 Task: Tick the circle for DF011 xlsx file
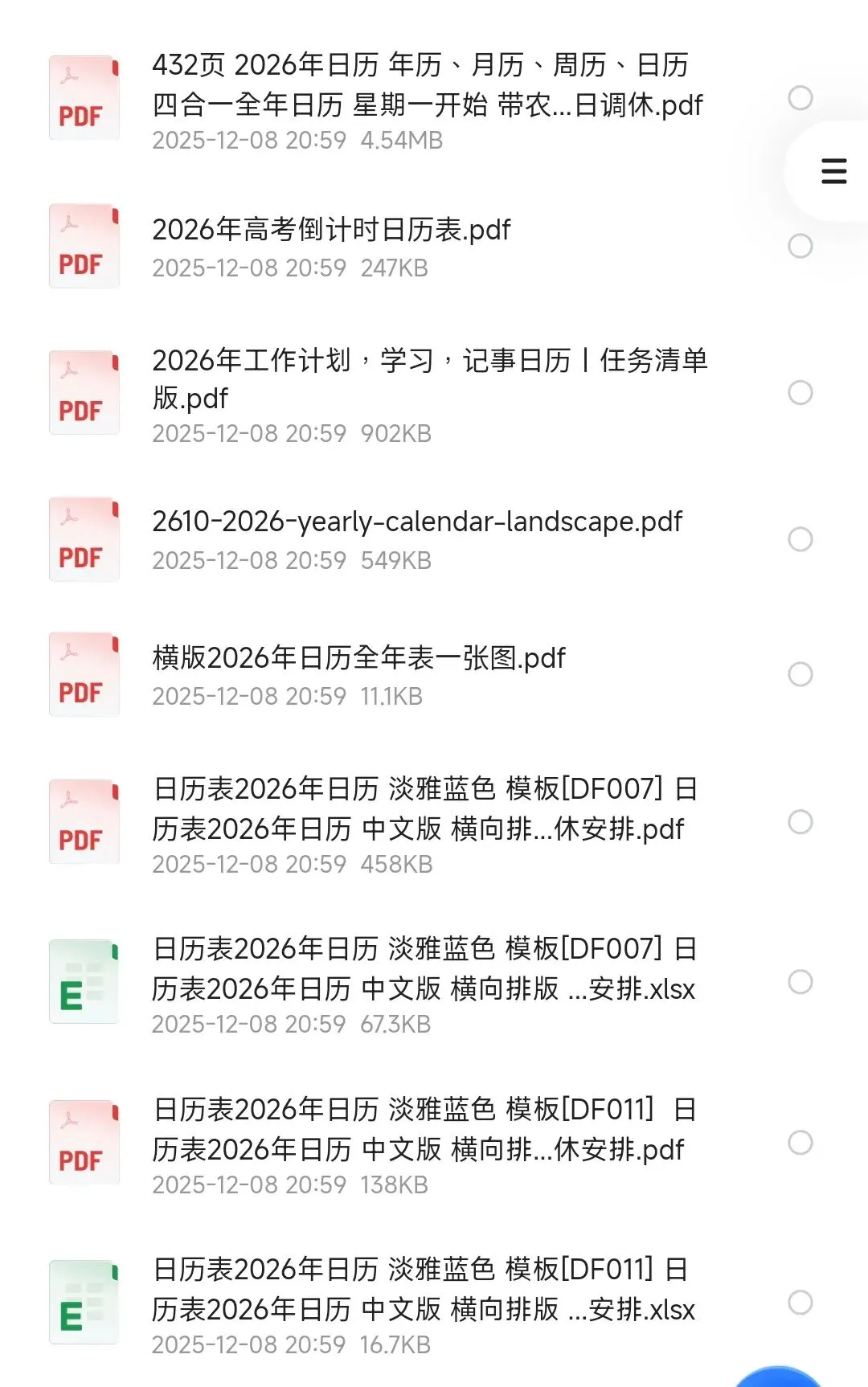point(800,1303)
